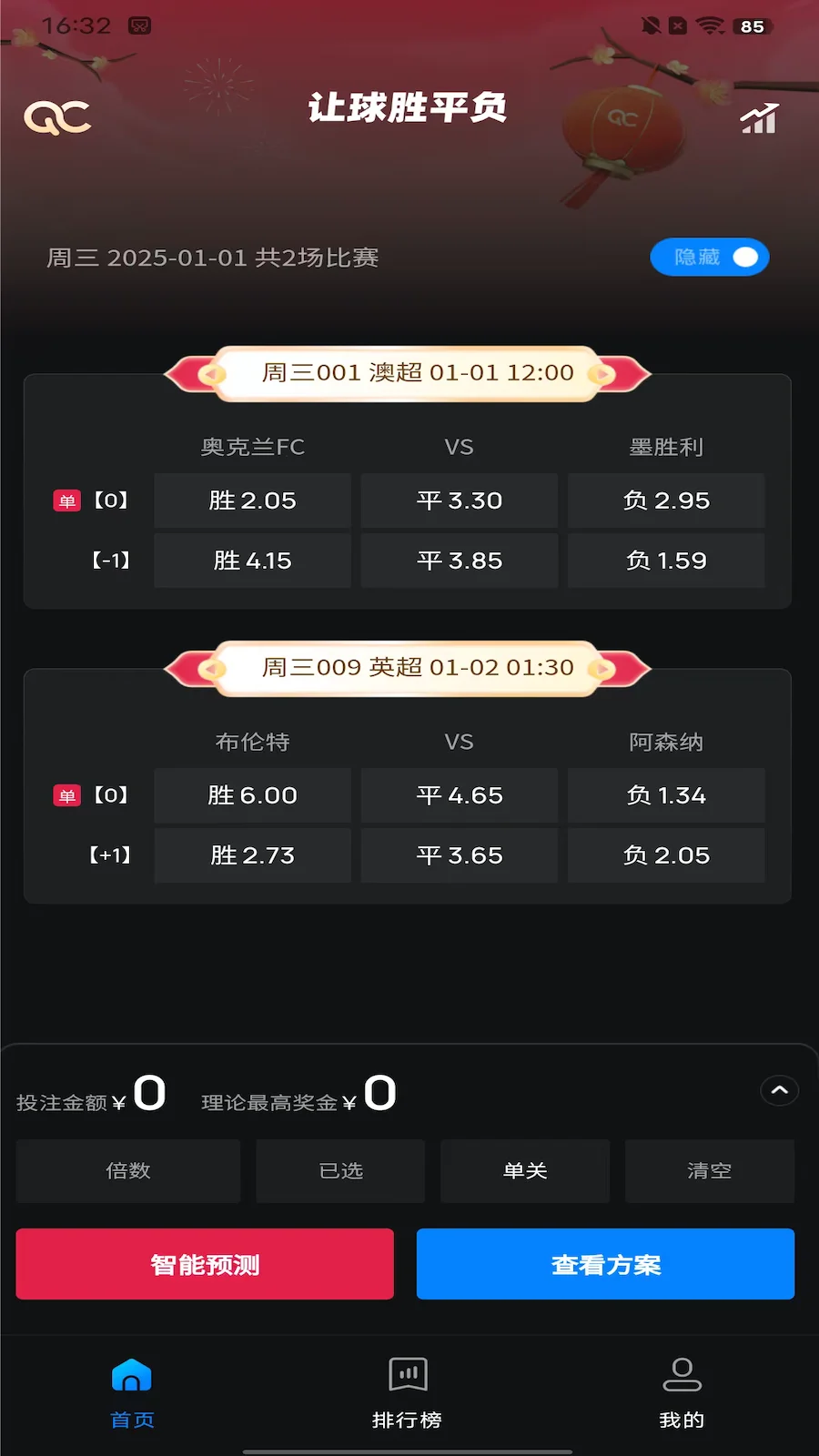Image resolution: width=819 pixels, height=1456 pixels.
Task: Switch to 单关 single bet mode
Action: [x=525, y=1171]
